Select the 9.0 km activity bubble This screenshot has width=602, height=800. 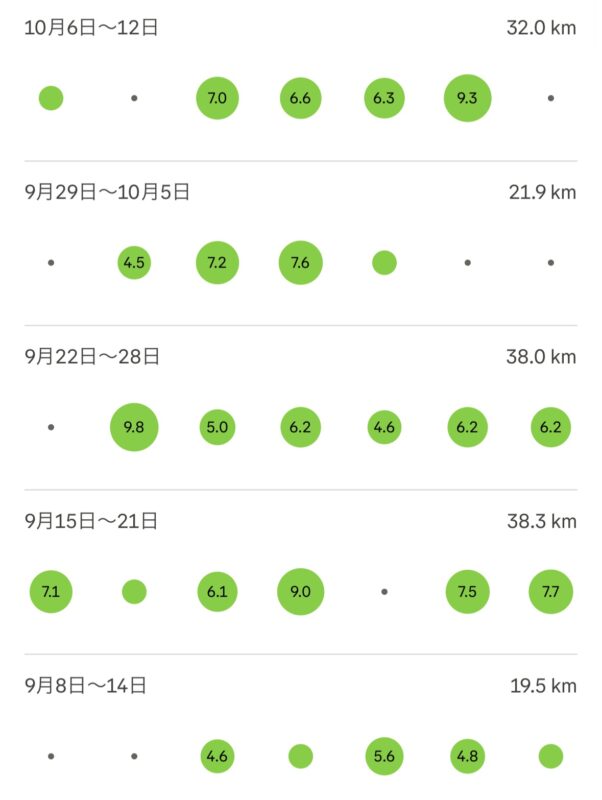pos(300,592)
